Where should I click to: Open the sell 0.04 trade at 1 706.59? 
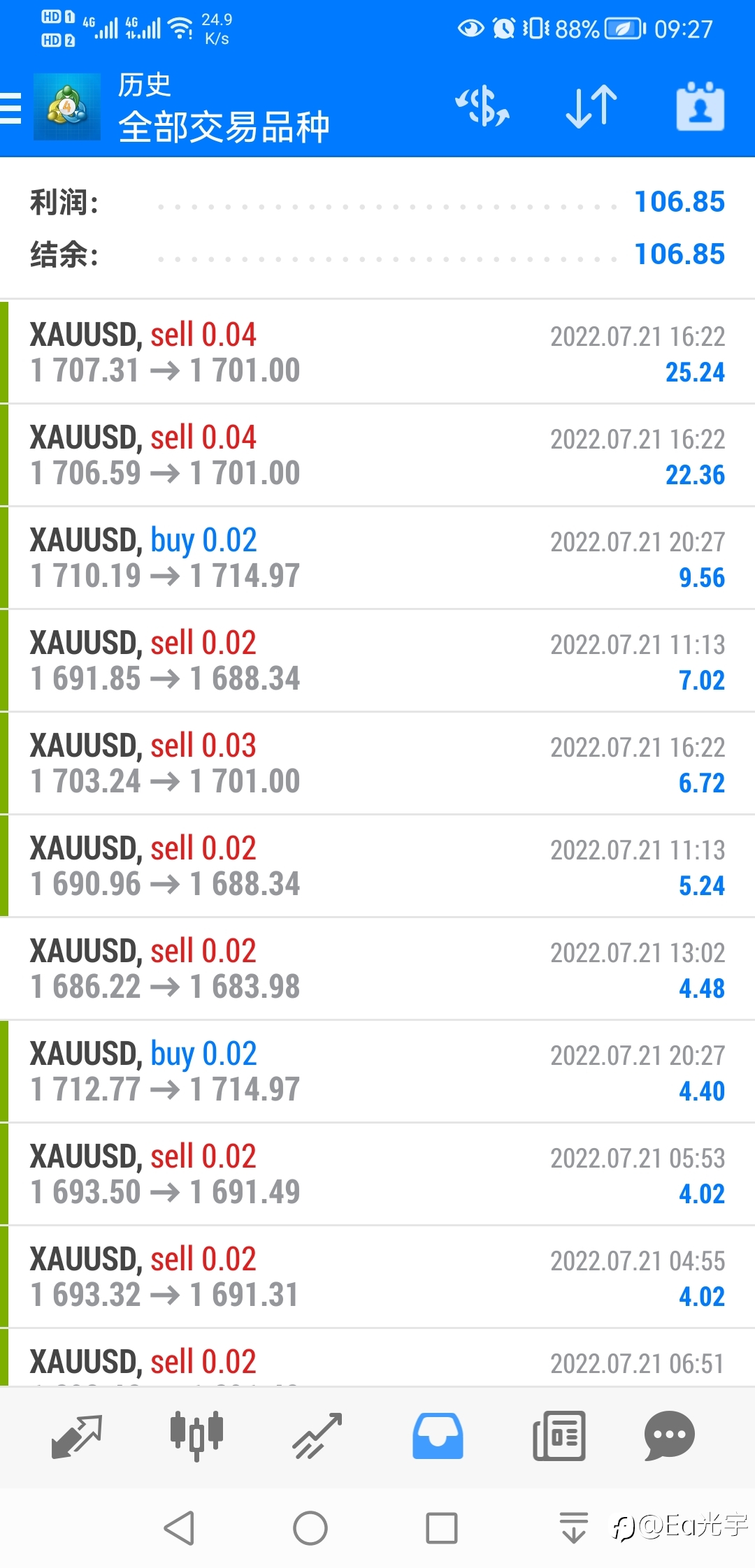377,455
